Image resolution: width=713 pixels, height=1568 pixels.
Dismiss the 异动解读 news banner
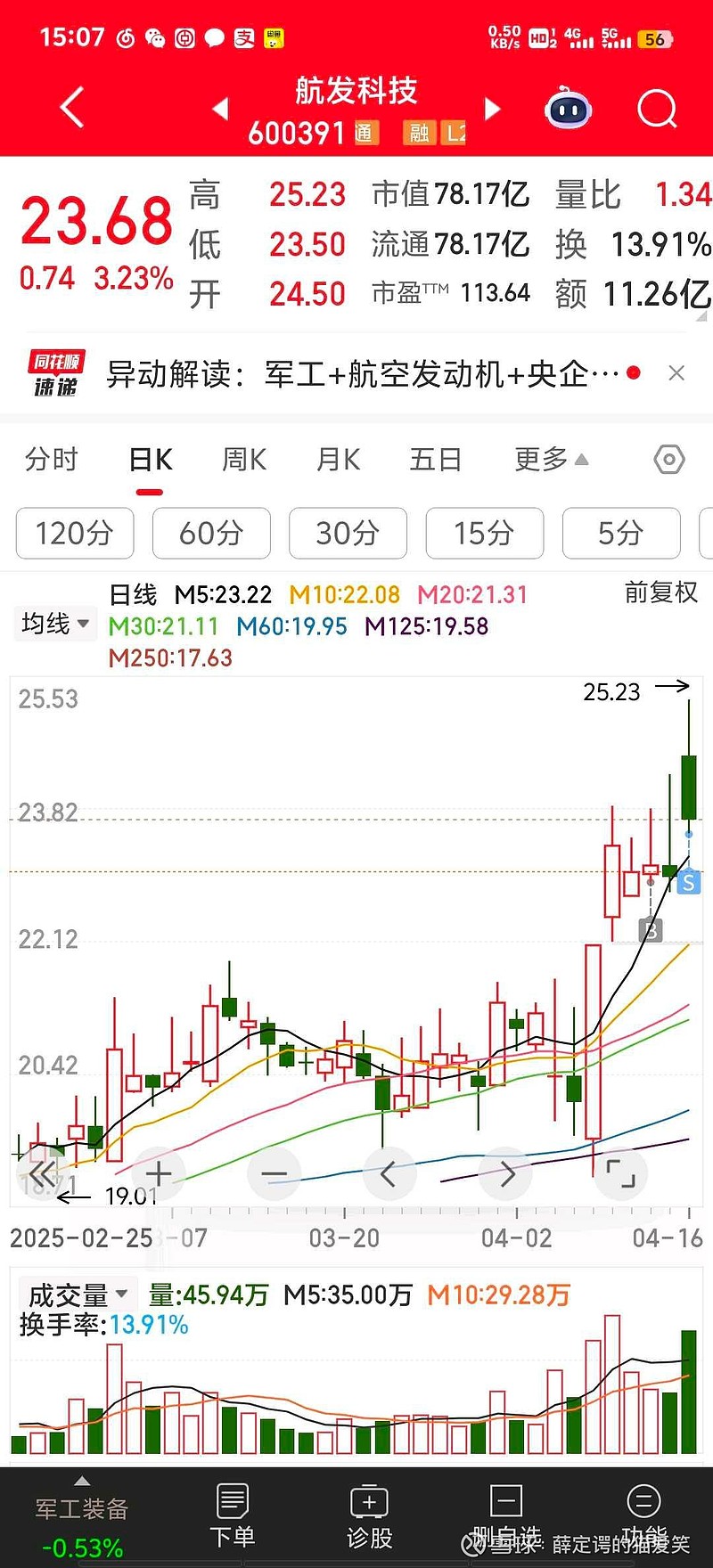point(677,373)
